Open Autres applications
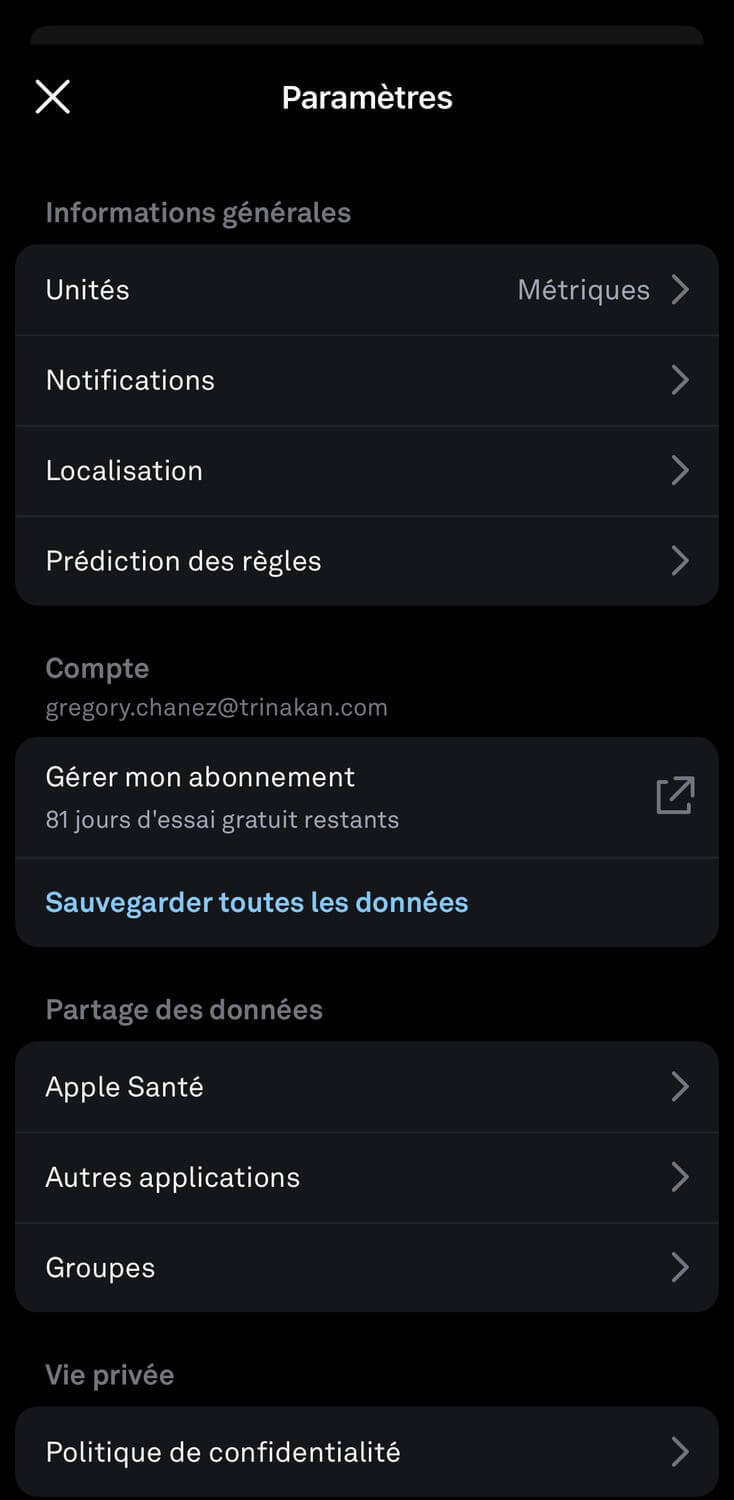The height and width of the screenshot is (1500, 734). (x=367, y=1177)
